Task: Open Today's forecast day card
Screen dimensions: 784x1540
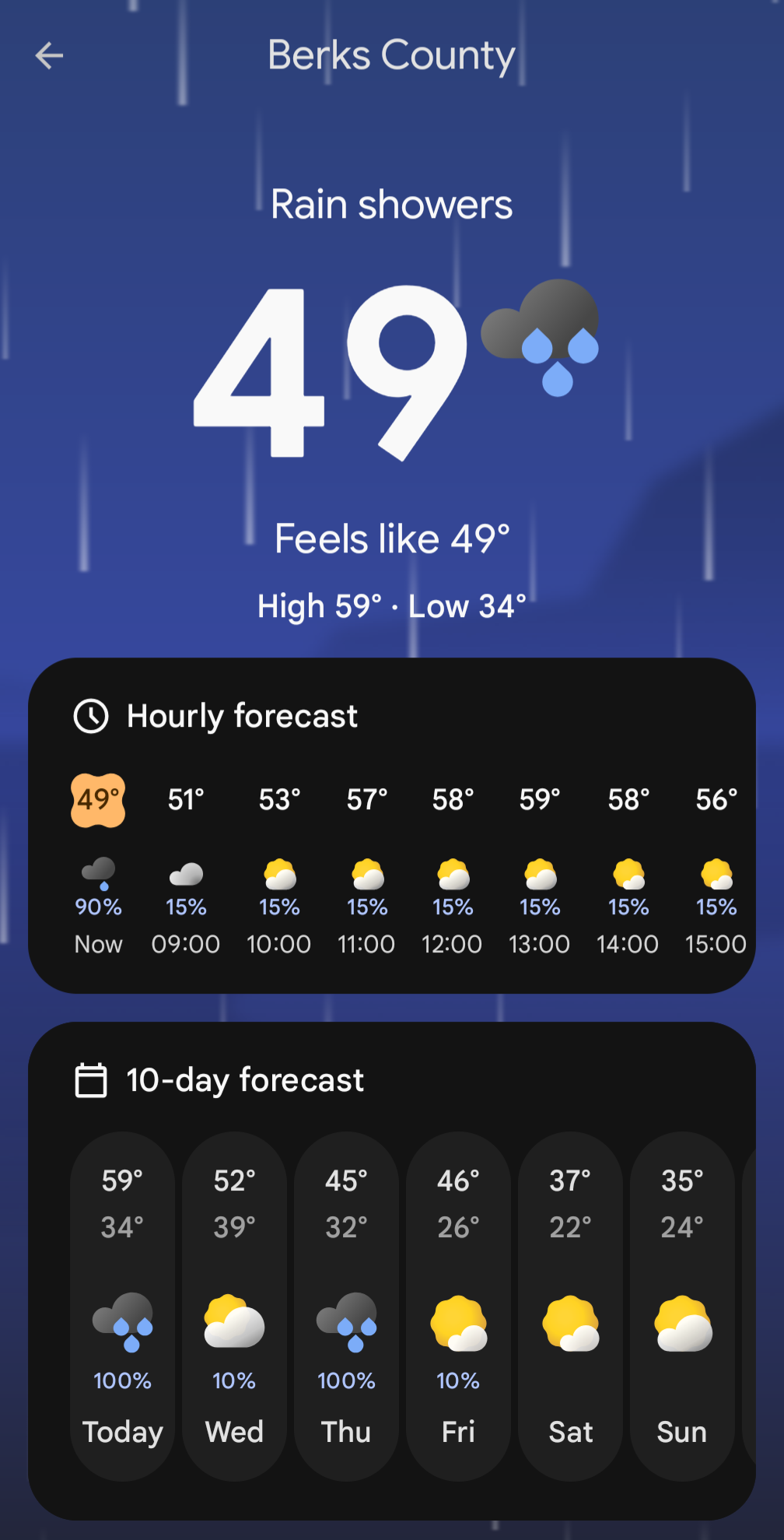Action: coord(122,1306)
